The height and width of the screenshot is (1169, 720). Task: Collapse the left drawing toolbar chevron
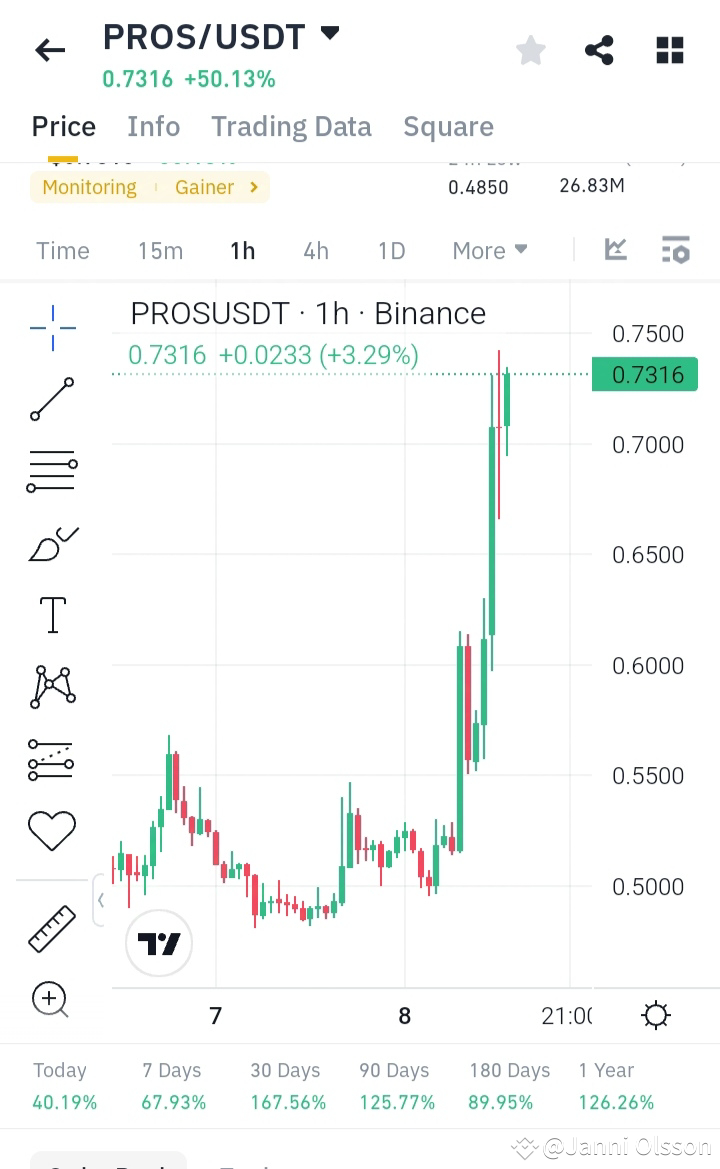click(x=100, y=900)
